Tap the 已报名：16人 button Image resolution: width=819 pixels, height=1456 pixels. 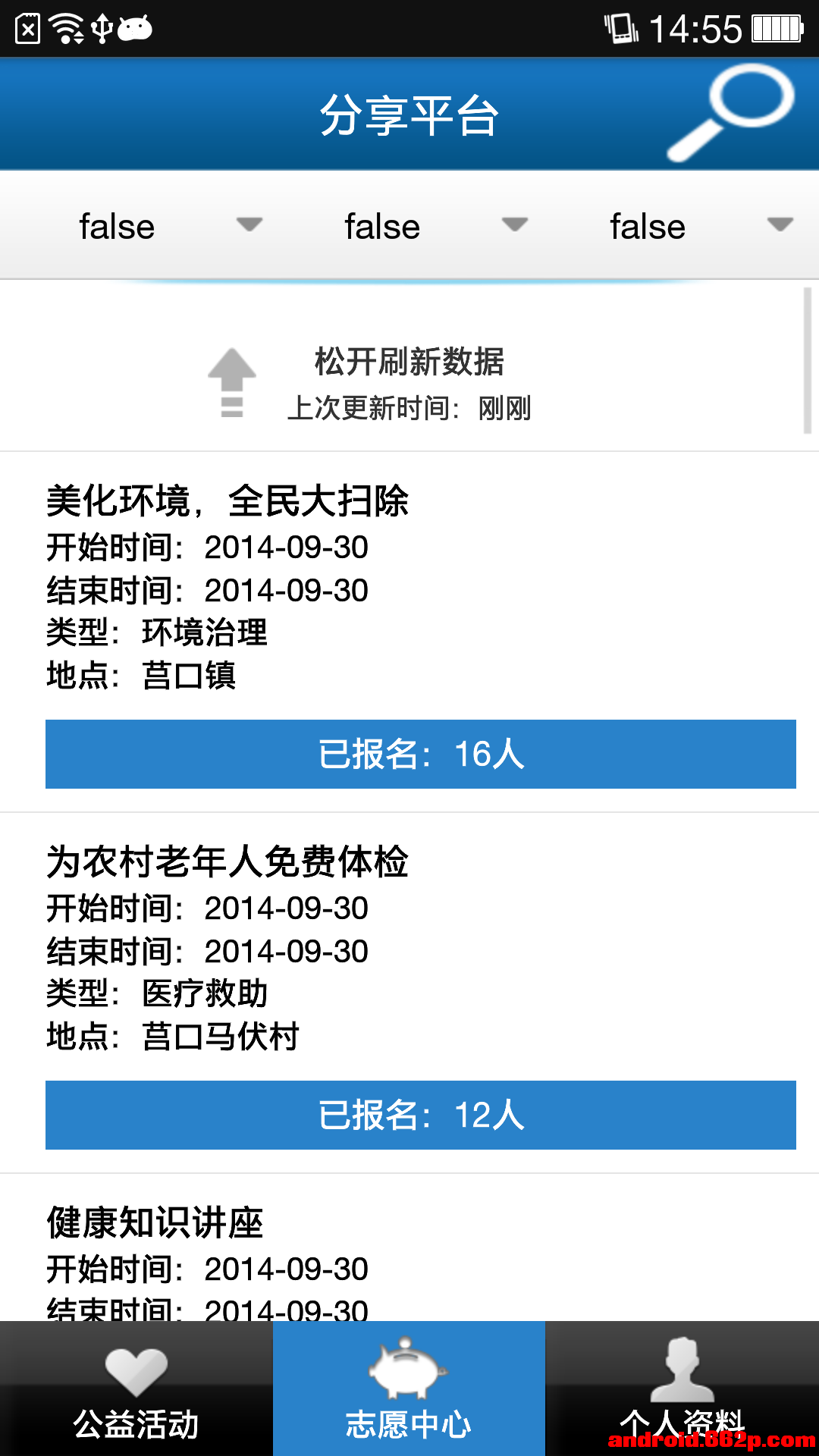tap(421, 754)
